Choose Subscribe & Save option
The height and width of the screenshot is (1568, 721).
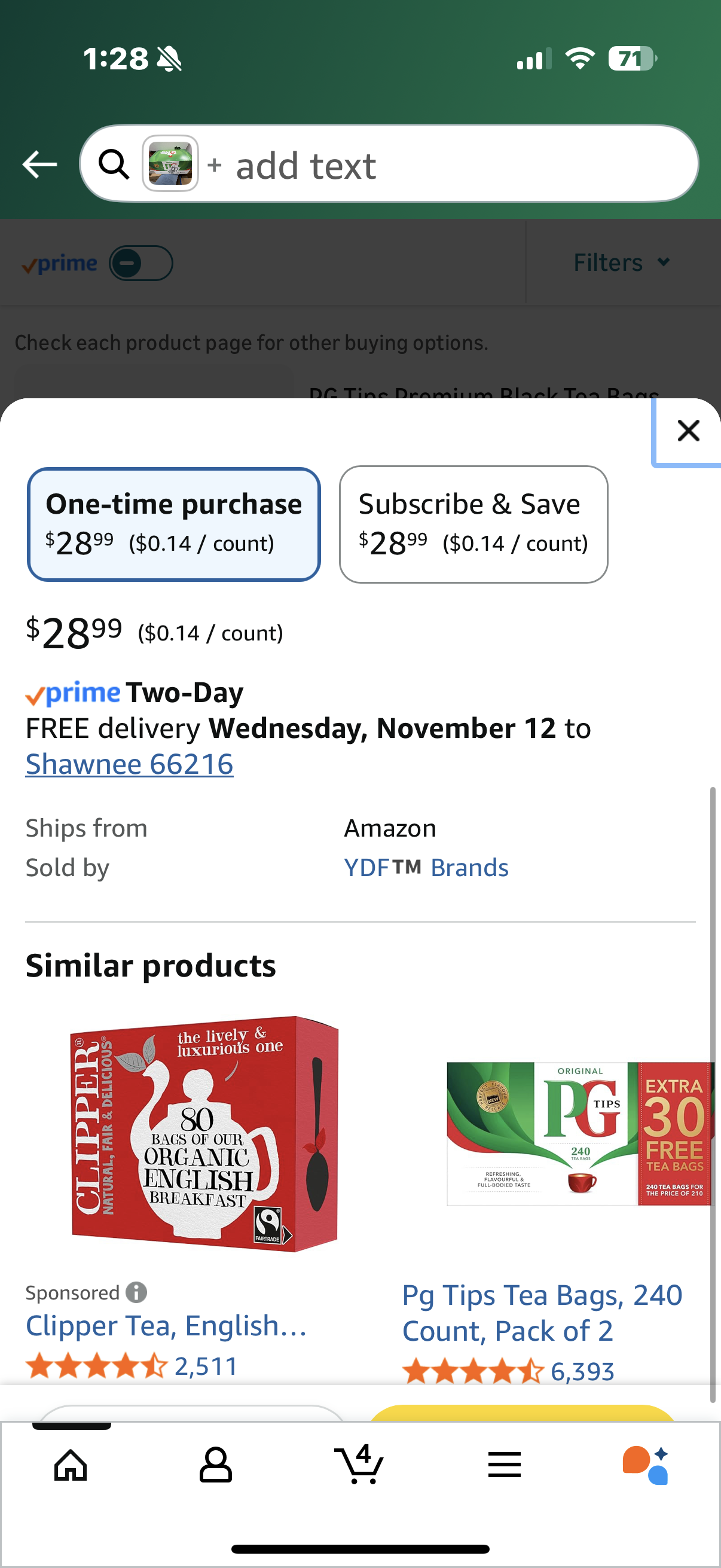pyautogui.click(x=473, y=523)
